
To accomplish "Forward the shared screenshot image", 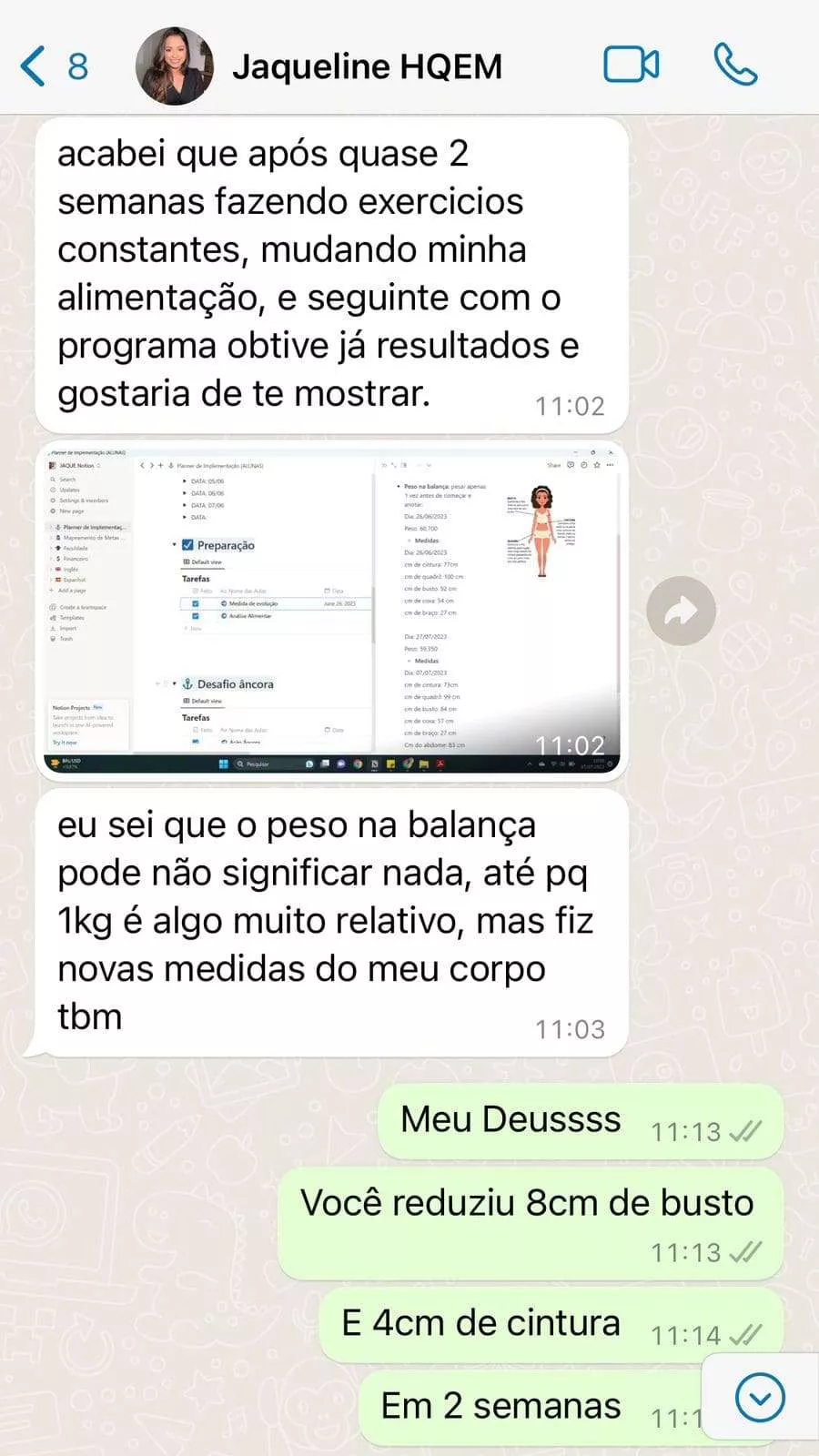I will pyautogui.click(x=681, y=611).
